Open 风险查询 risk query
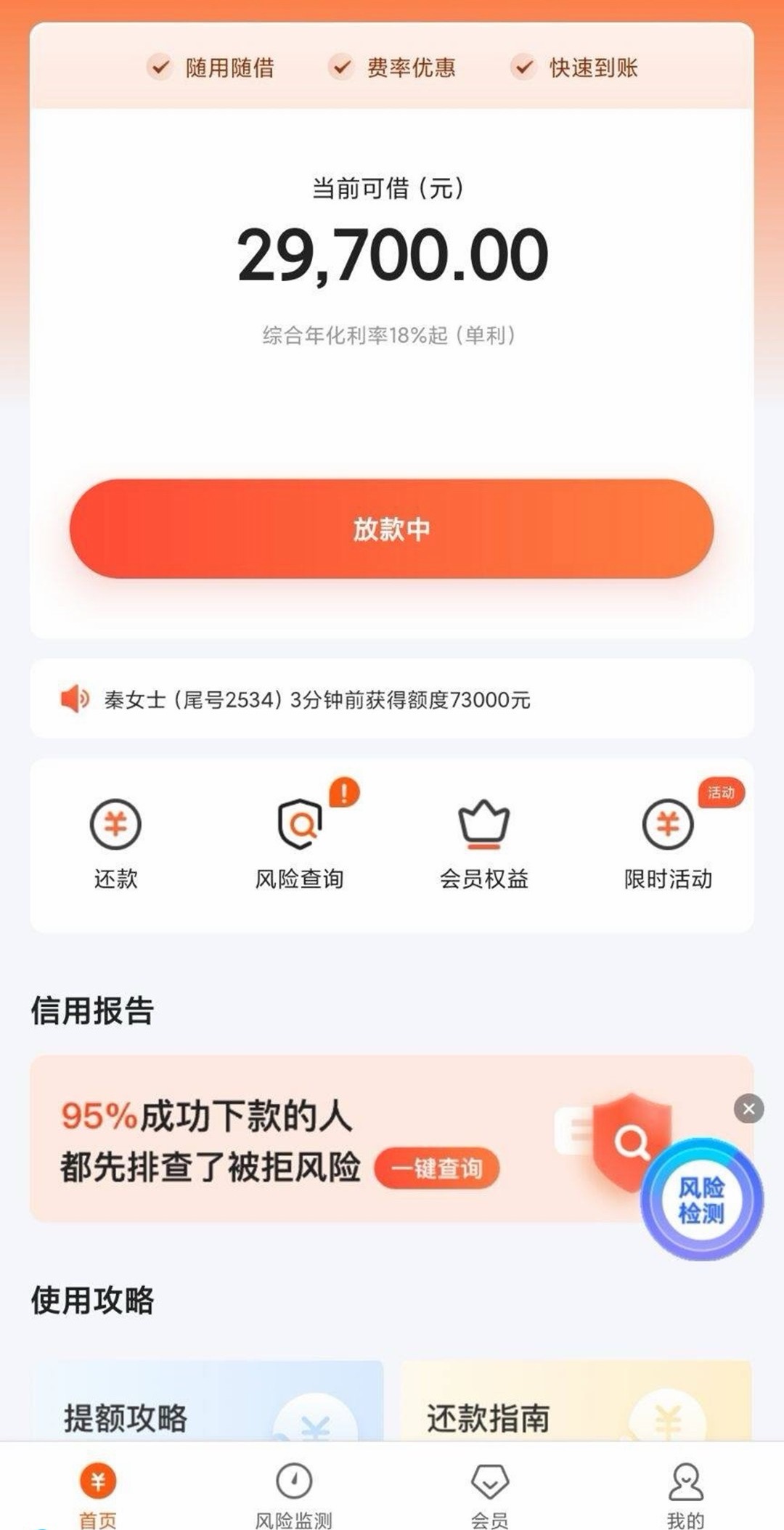Image resolution: width=784 pixels, height=1530 pixels. click(300, 844)
